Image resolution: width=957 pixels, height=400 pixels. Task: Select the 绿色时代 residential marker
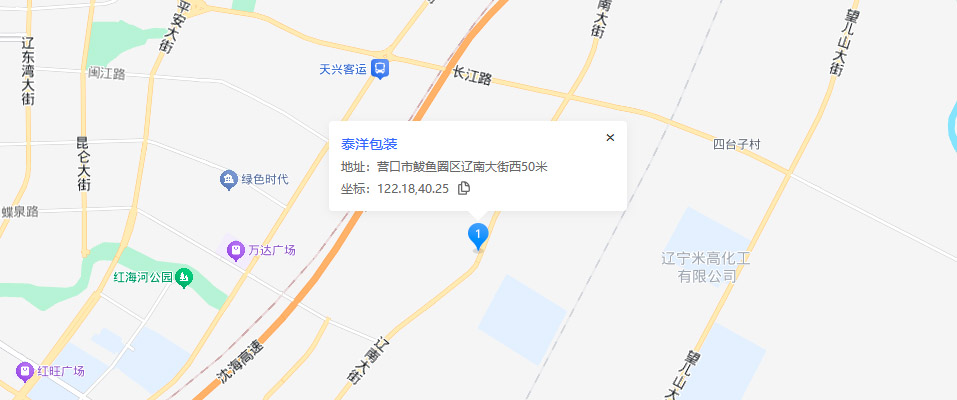pos(228,179)
